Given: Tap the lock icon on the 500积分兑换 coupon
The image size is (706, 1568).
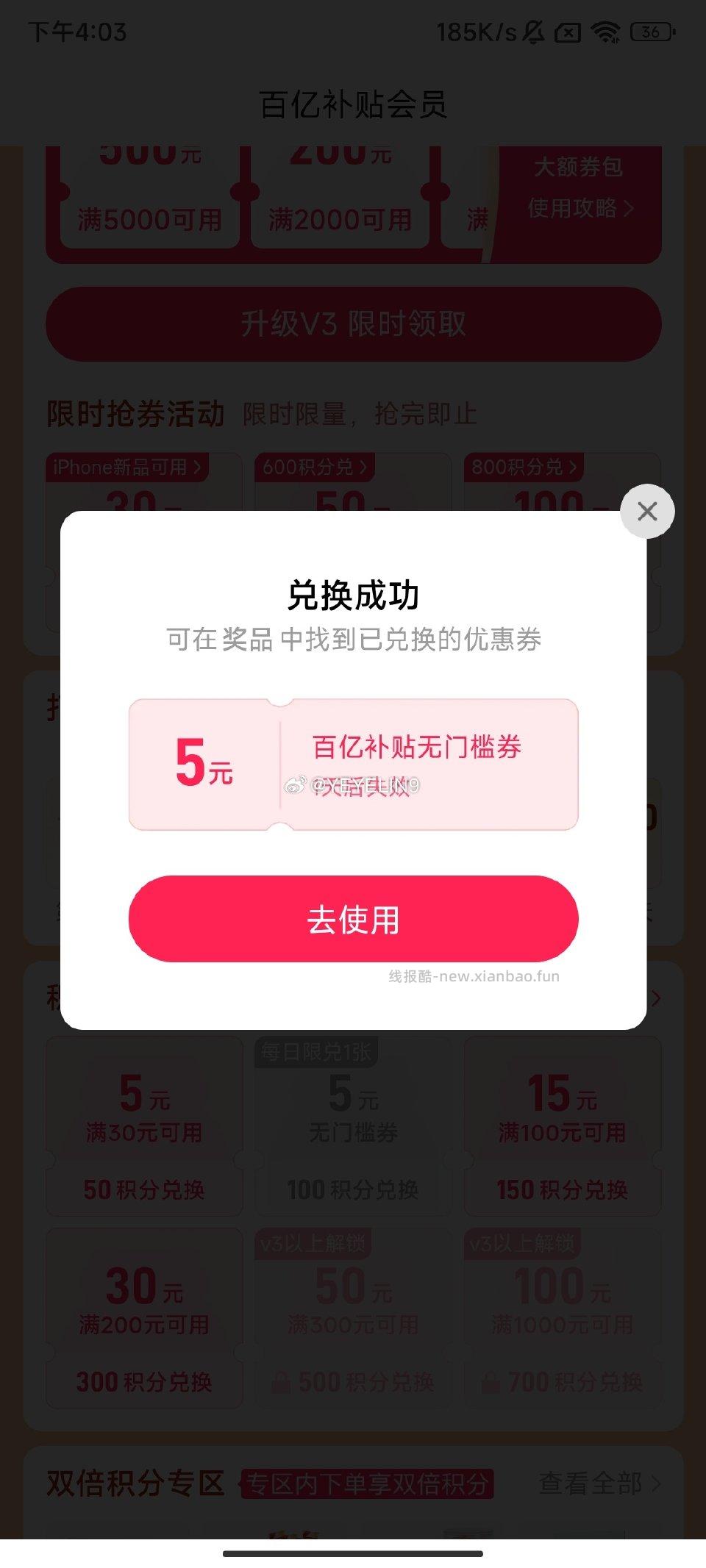Looking at the screenshot, I should pyautogui.click(x=279, y=1382).
